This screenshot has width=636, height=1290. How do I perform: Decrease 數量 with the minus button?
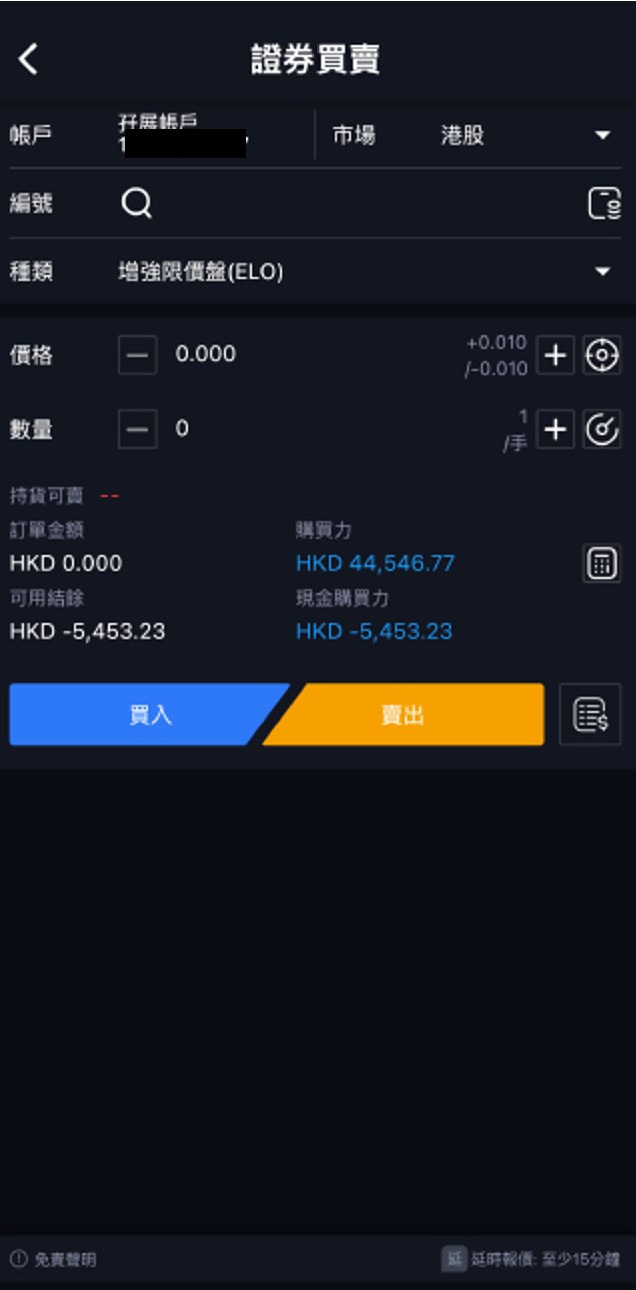tap(138, 430)
